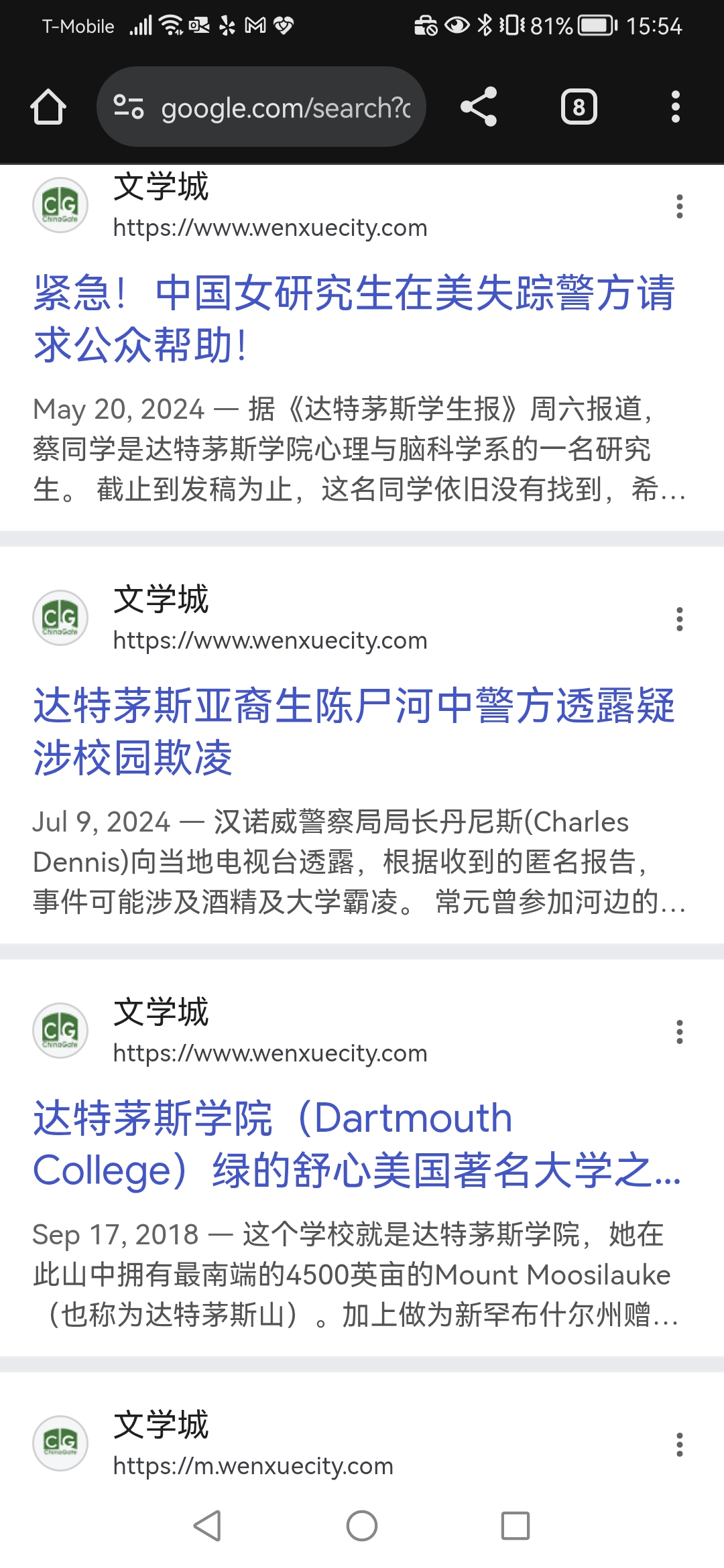Open the Chrome overflow menu
The width and height of the screenshot is (724, 1568).
point(676,107)
